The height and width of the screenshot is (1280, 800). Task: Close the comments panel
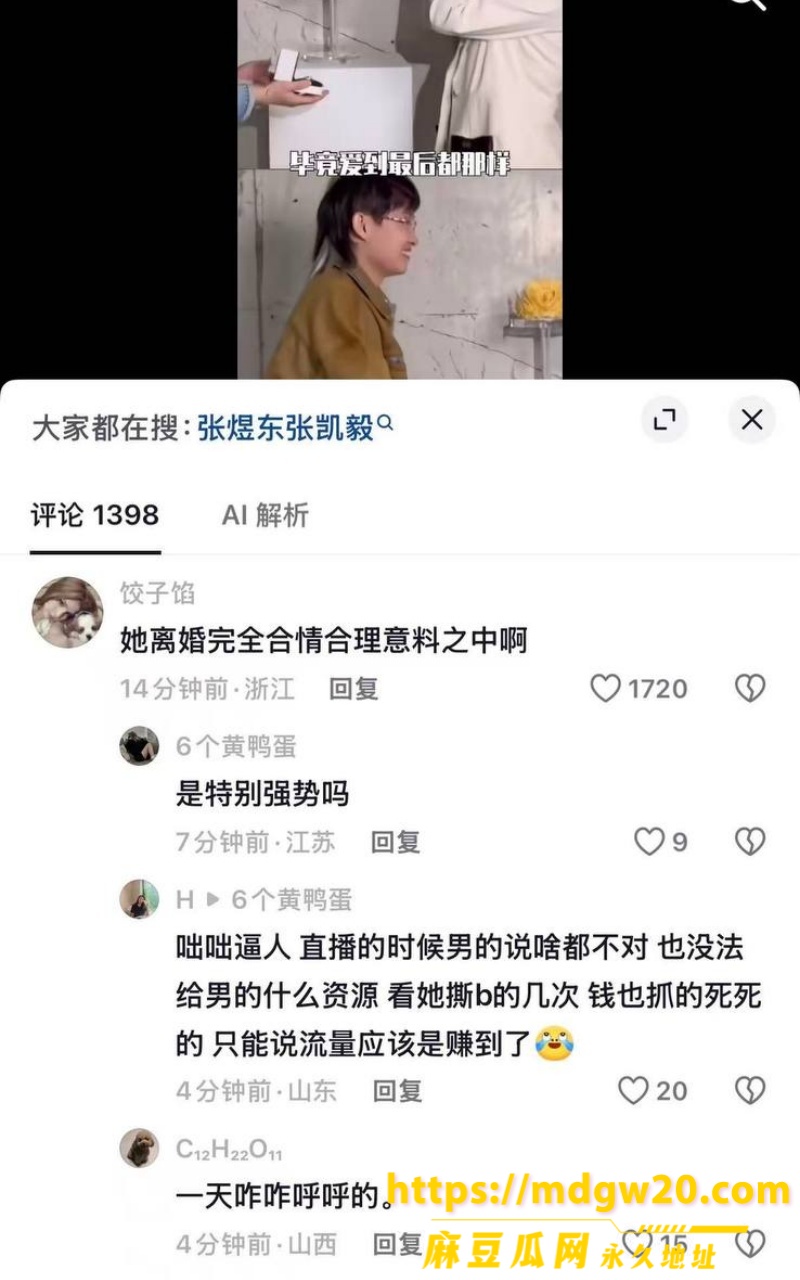tap(751, 420)
